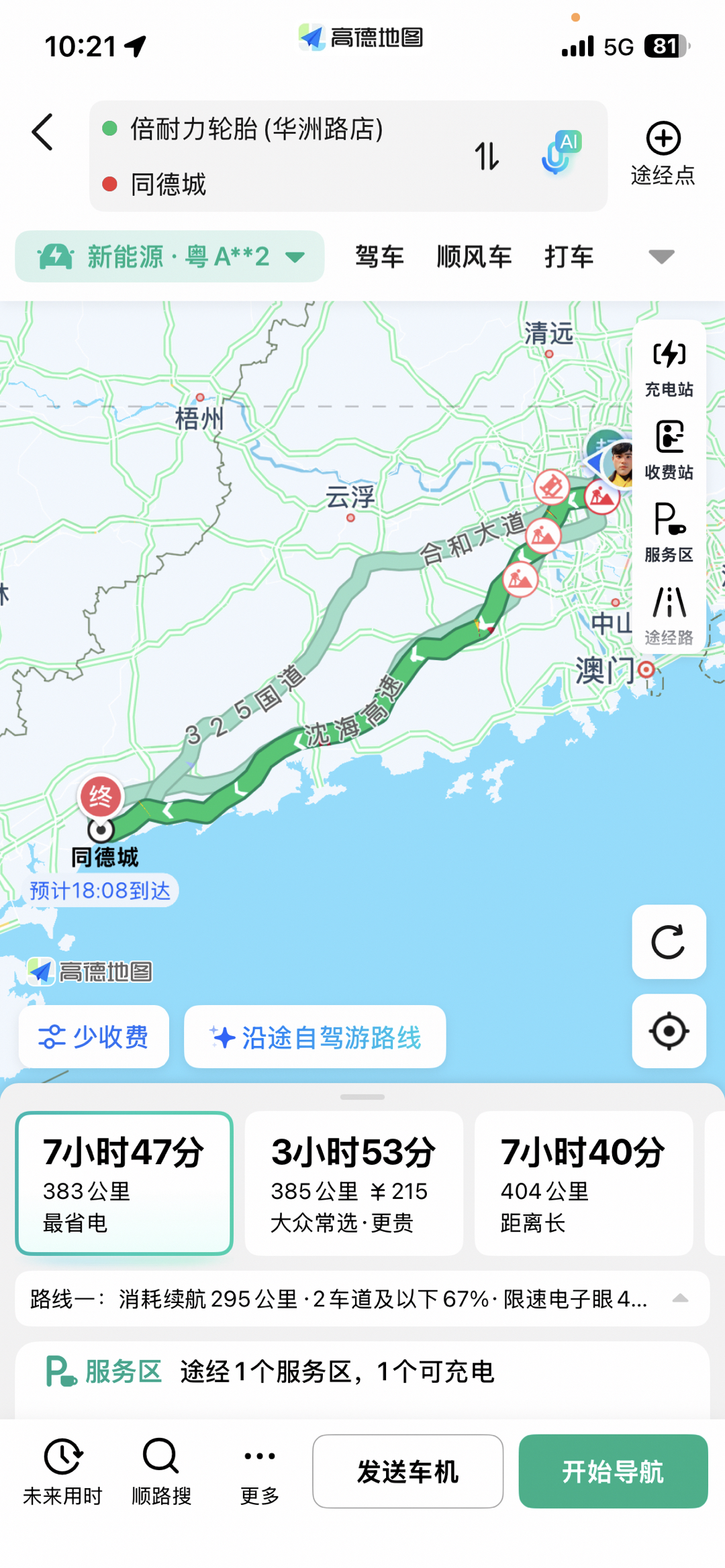
Task: Select the 3小时53分 route option
Action: (x=354, y=1183)
